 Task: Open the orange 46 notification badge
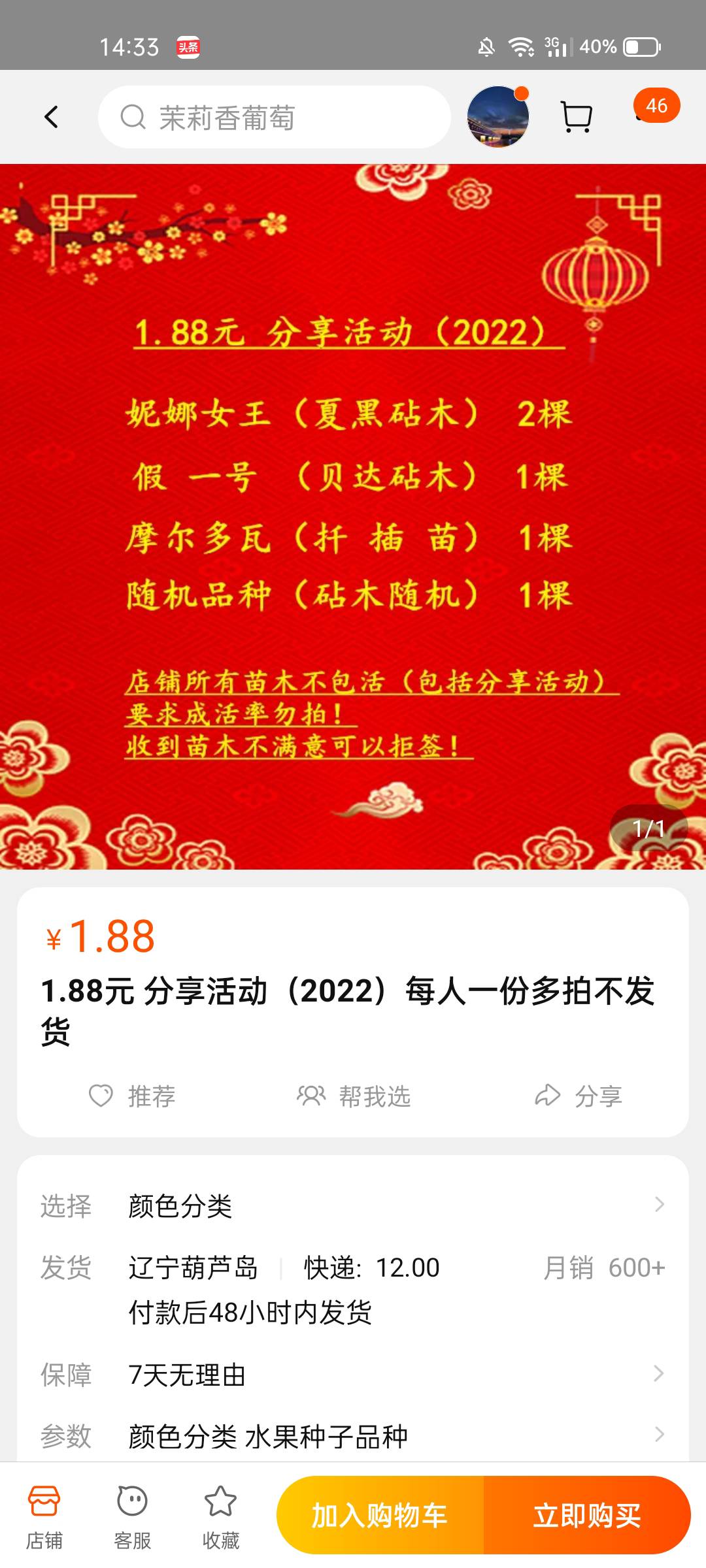pos(656,106)
